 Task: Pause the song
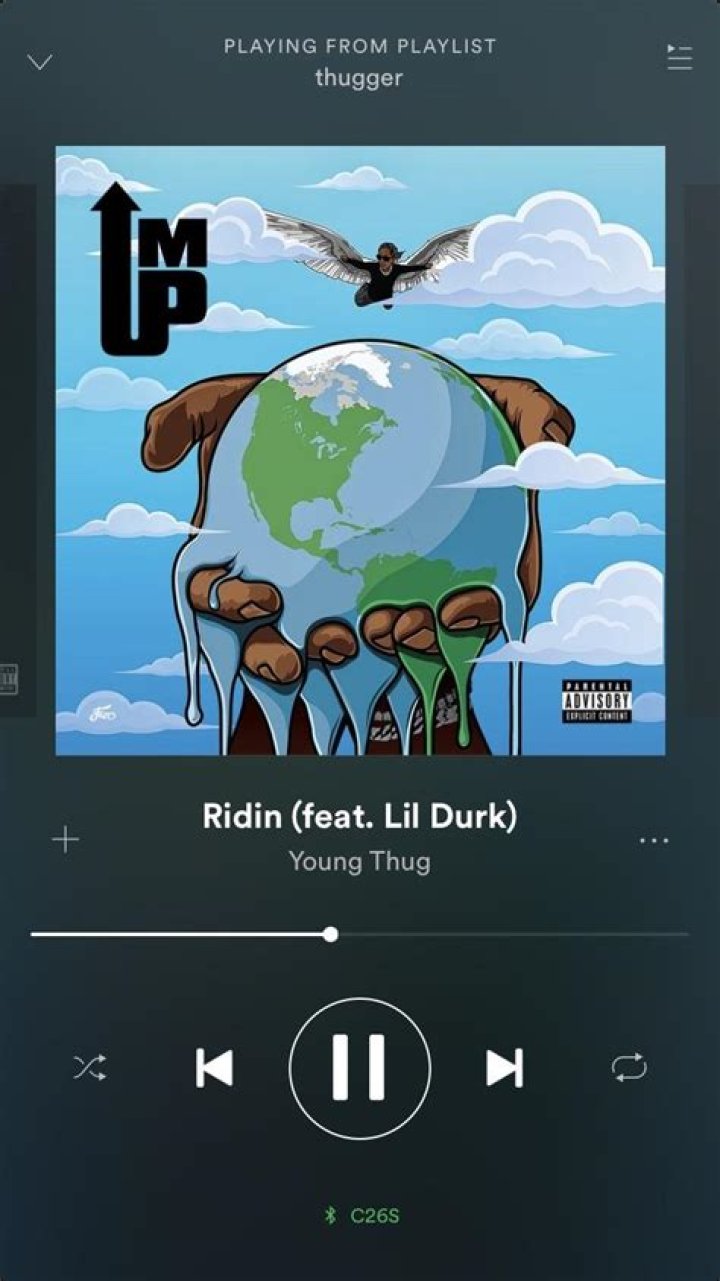point(360,1068)
